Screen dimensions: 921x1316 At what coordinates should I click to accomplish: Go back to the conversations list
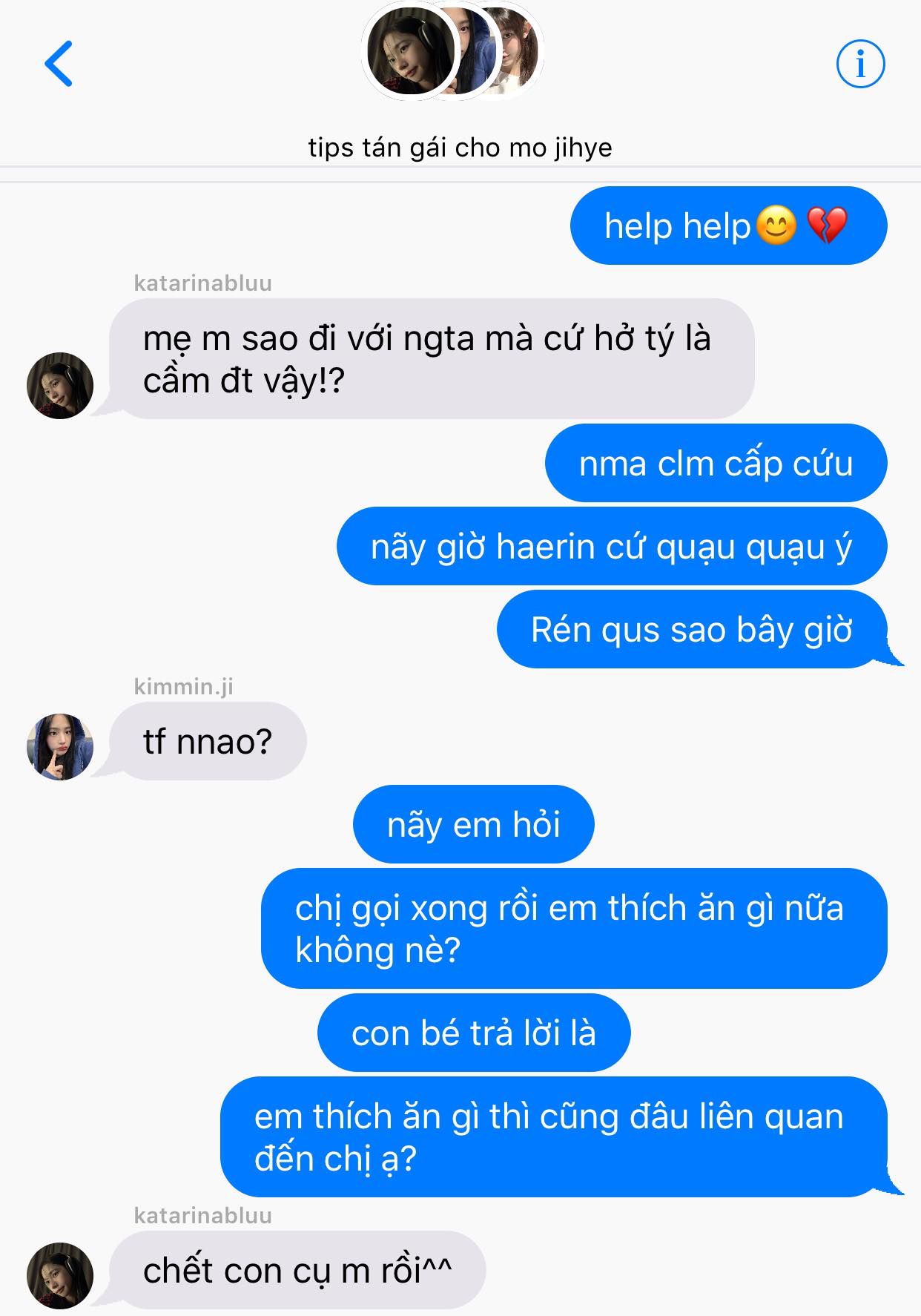(59, 64)
